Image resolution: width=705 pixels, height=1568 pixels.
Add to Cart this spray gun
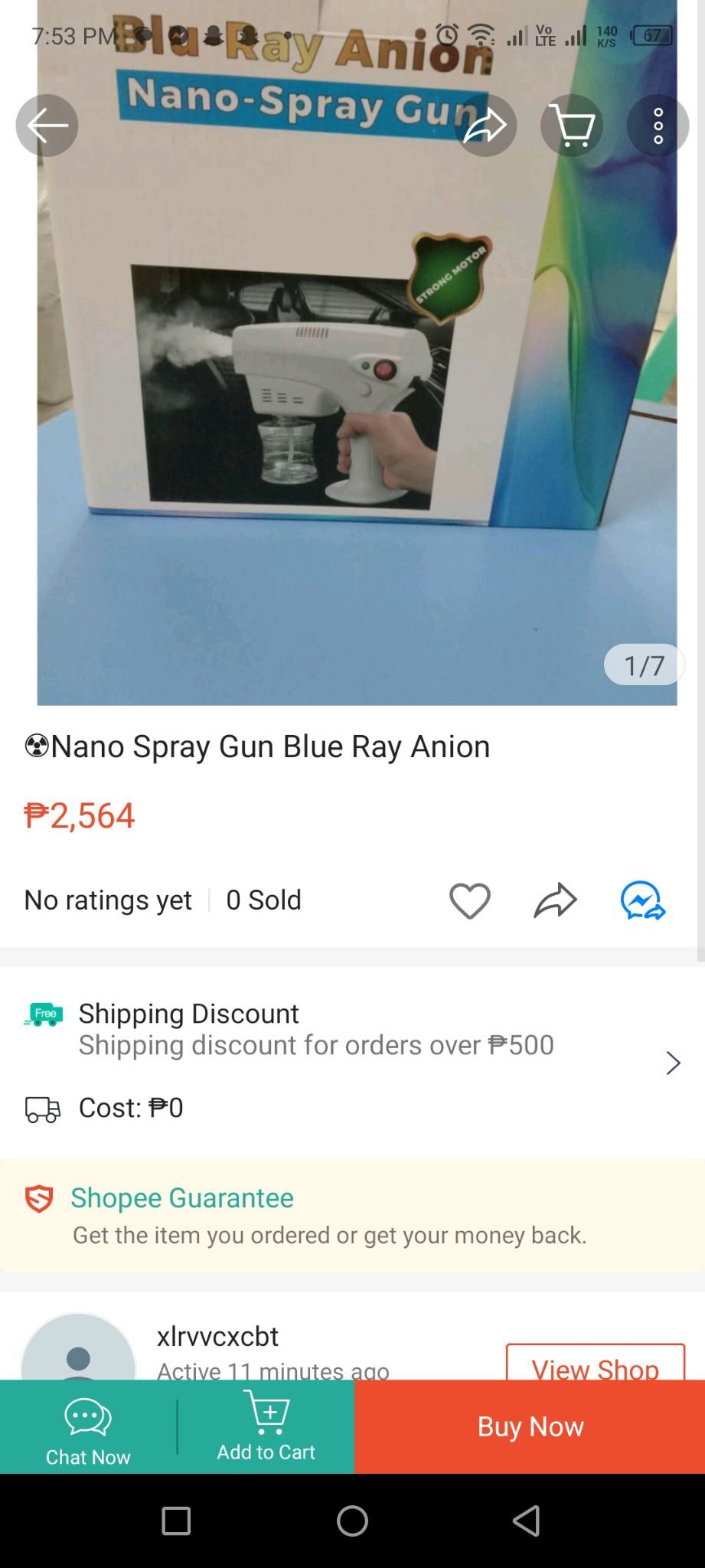[x=266, y=1428]
